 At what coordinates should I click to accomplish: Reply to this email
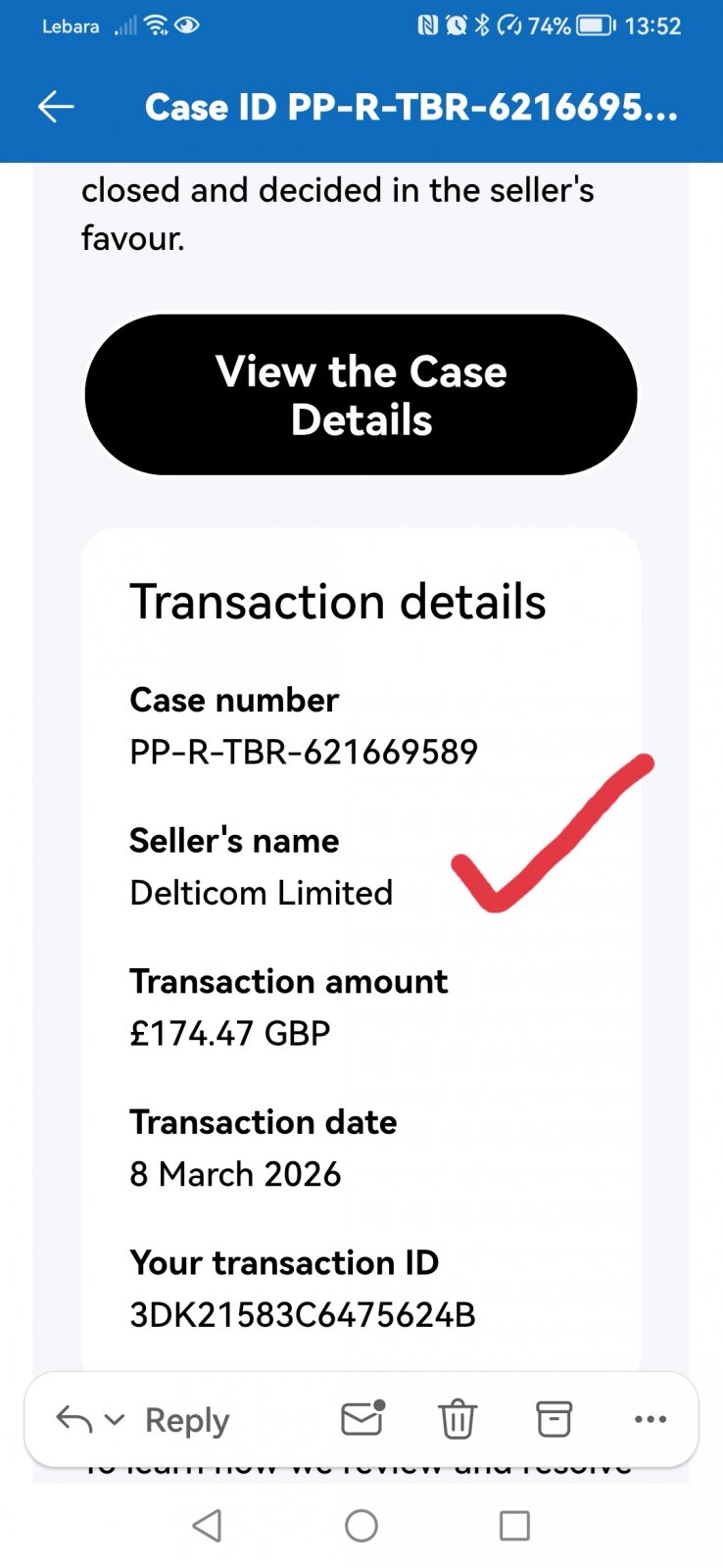pos(186,1420)
